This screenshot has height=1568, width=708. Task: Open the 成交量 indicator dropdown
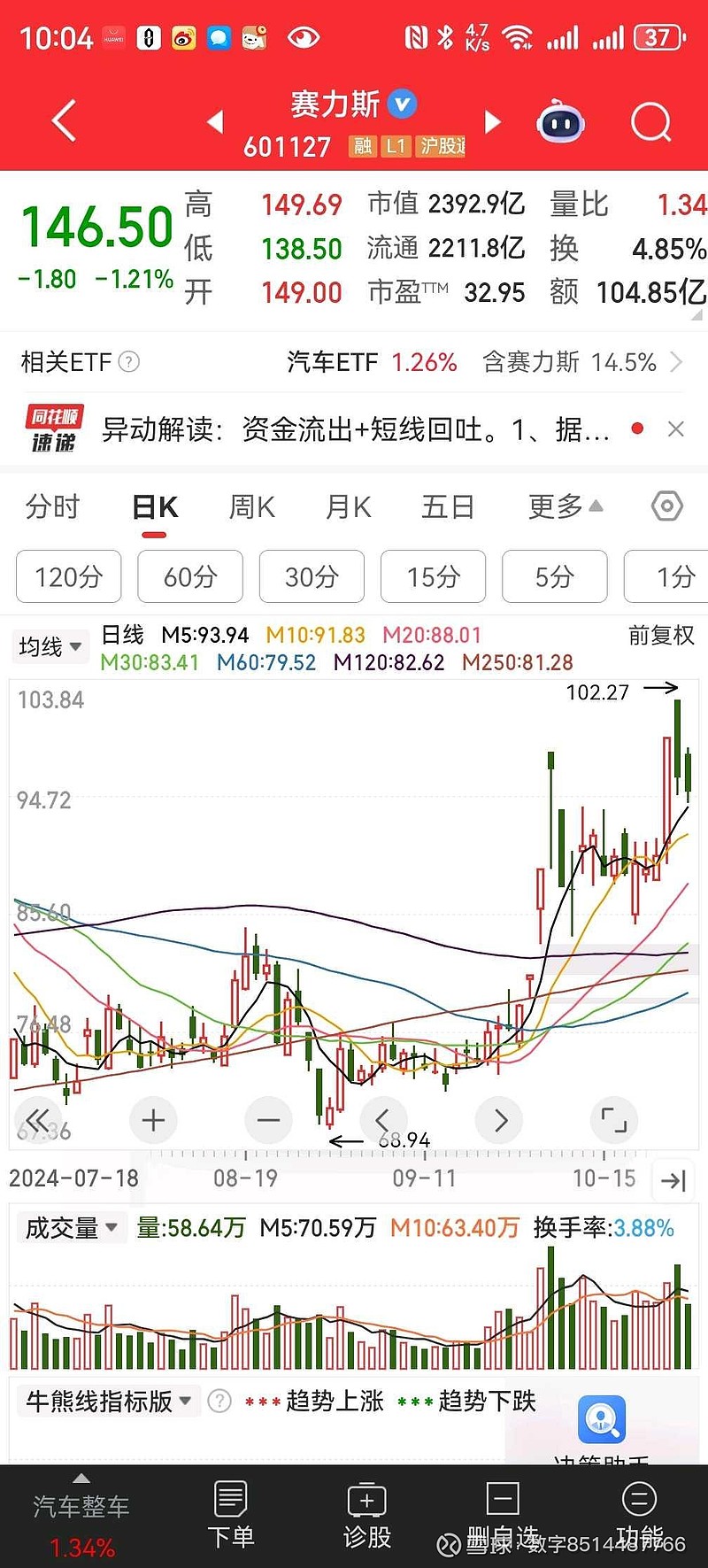71,1228
